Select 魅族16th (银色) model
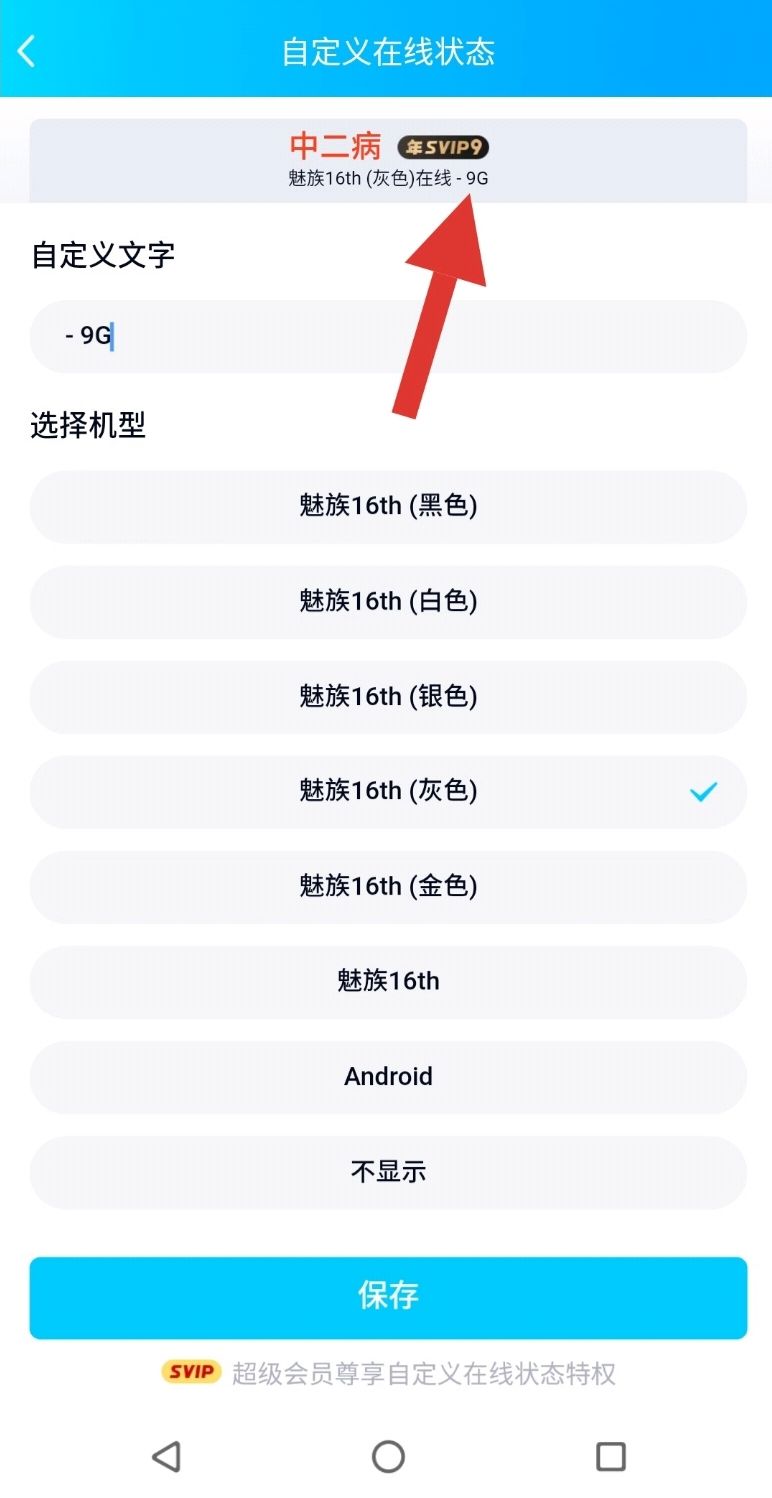Viewport: 772px width, 1498px height. pos(386,696)
